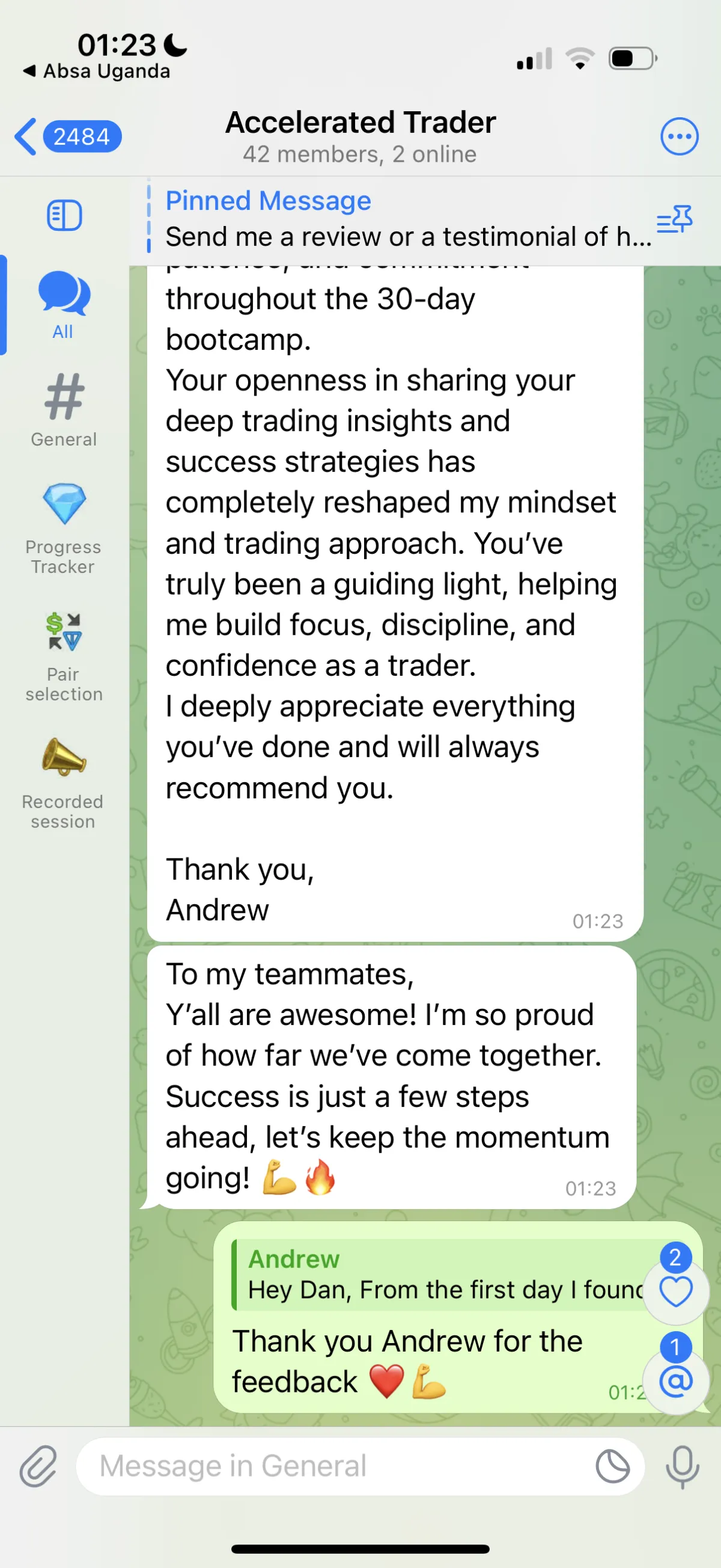Go back to the chat list
The image size is (721, 1568).
pos(67,136)
